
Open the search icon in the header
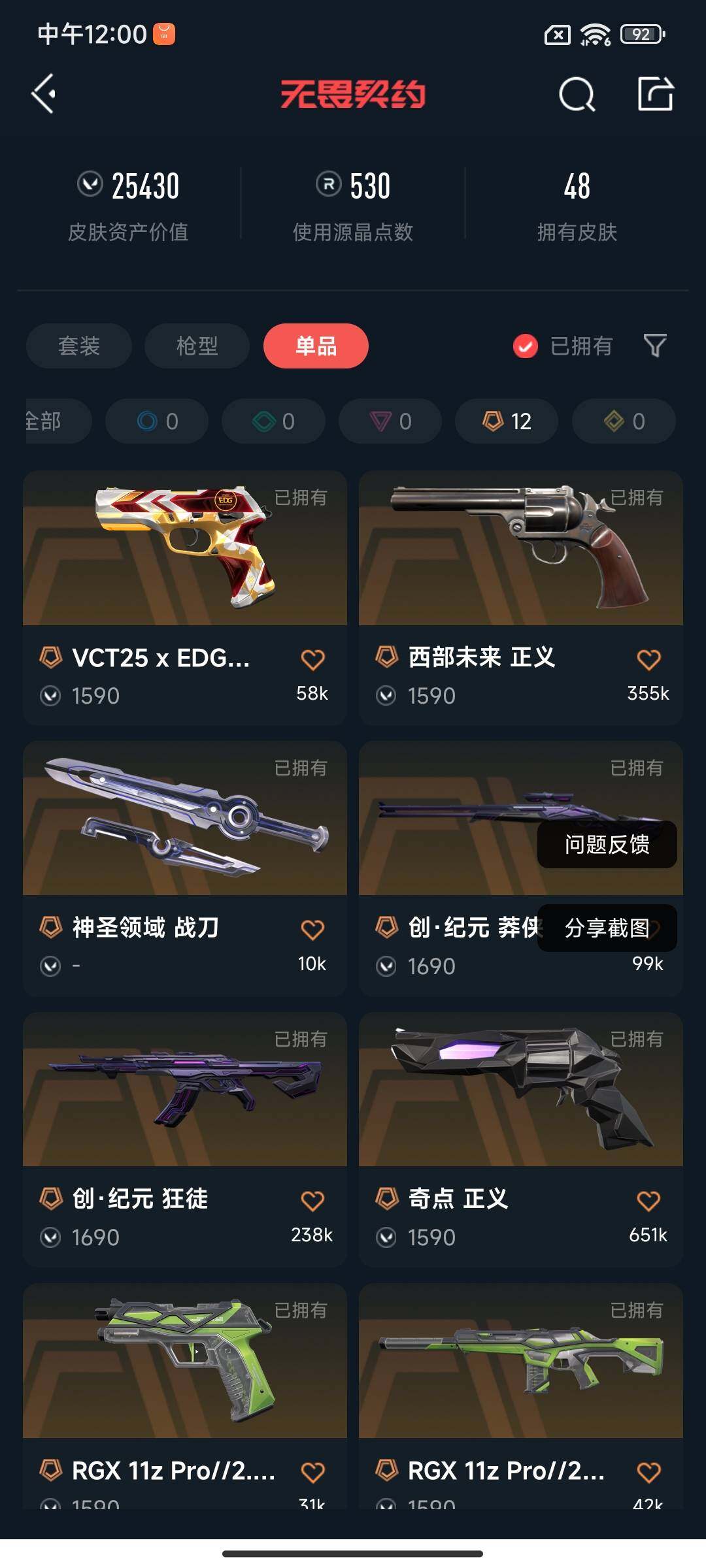(x=577, y=95)
